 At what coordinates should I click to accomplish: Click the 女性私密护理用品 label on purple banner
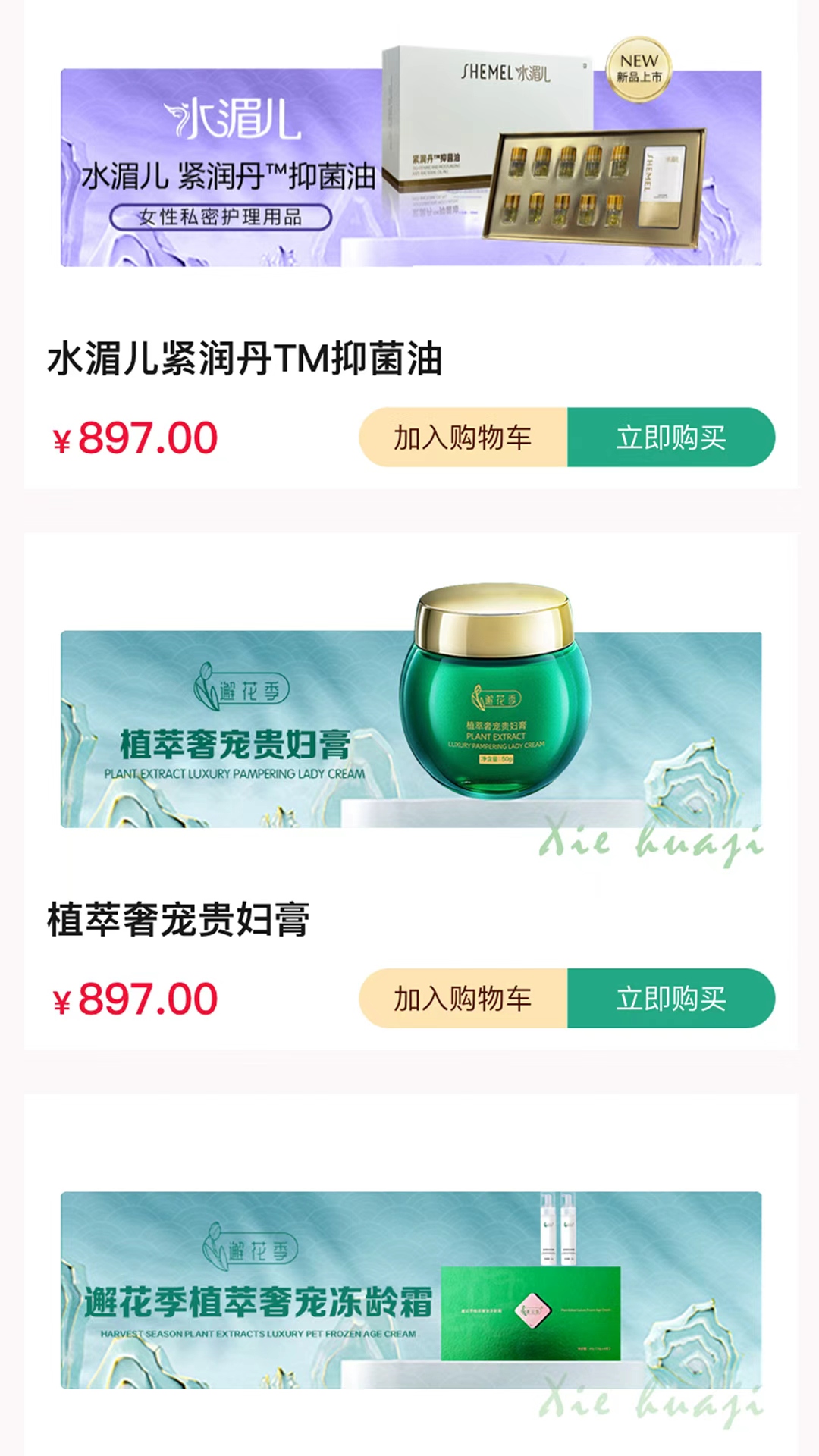224,218
